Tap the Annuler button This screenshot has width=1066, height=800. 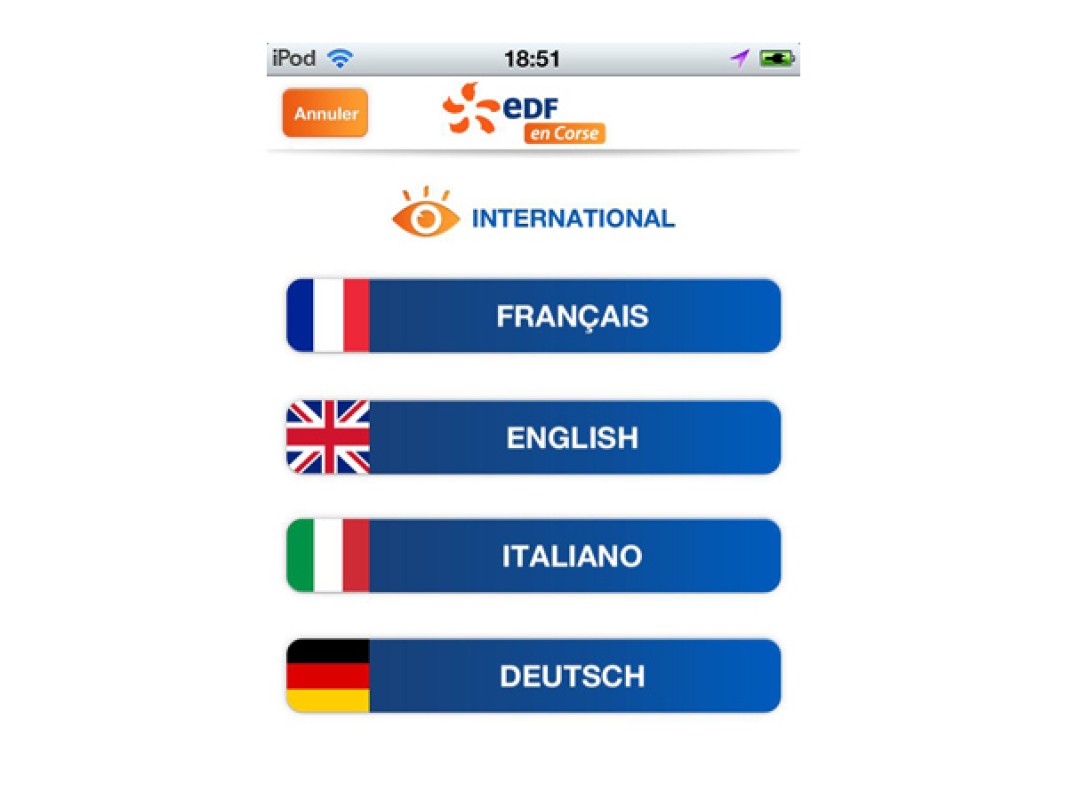pos(325,113)
